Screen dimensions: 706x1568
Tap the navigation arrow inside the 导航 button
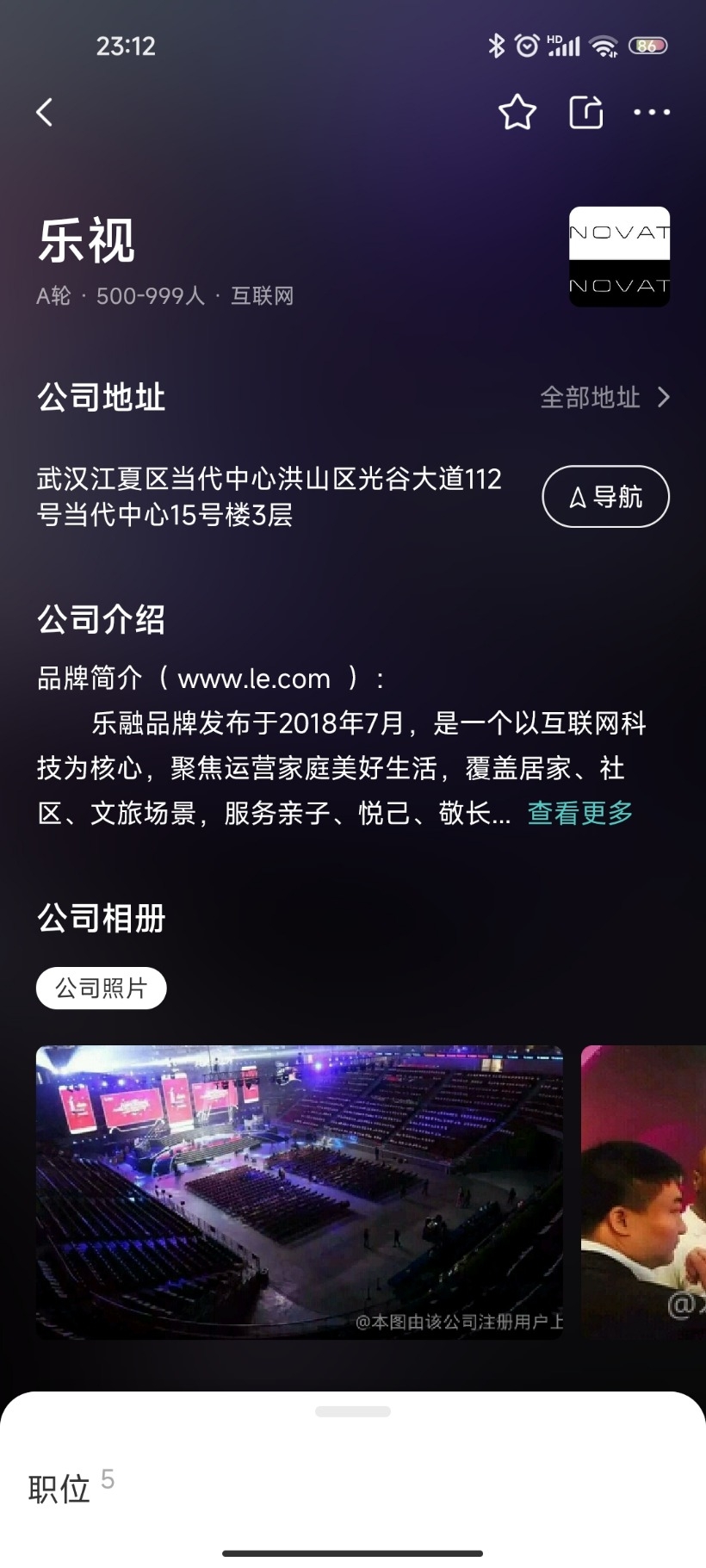pos(576,497)
